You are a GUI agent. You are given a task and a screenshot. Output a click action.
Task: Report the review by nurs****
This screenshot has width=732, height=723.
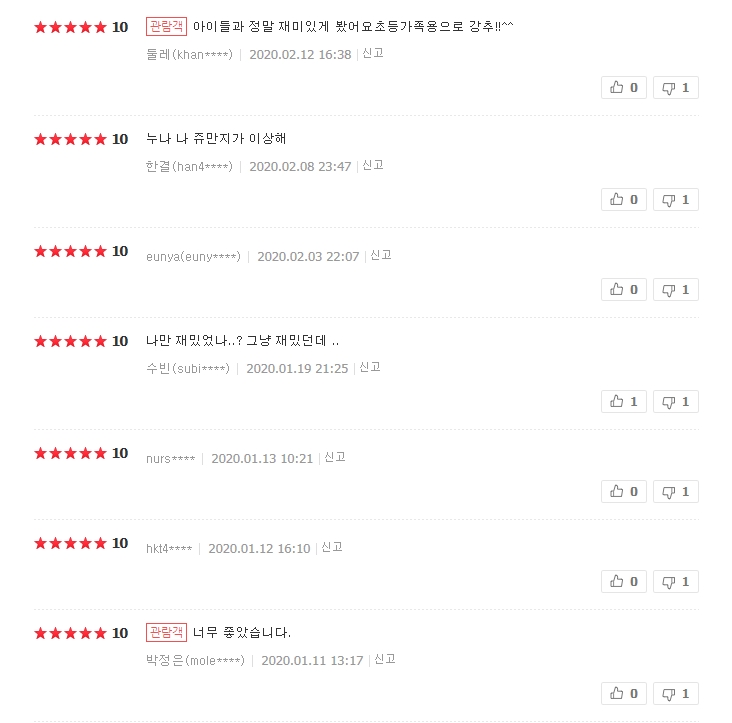tap(335, 457)
